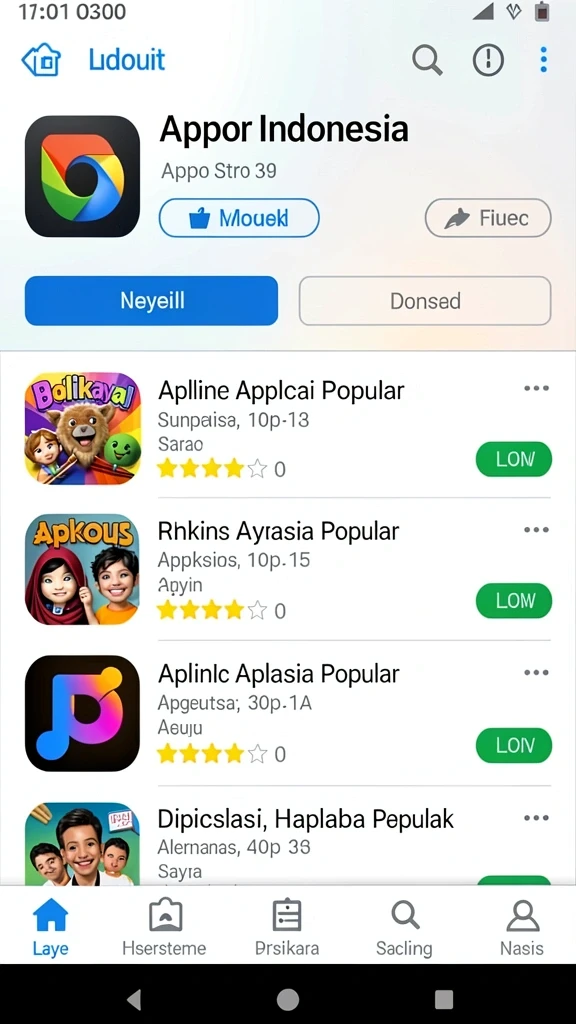
Task: Open the Aplline Applcai Popular app row
Action: (288, 427)
